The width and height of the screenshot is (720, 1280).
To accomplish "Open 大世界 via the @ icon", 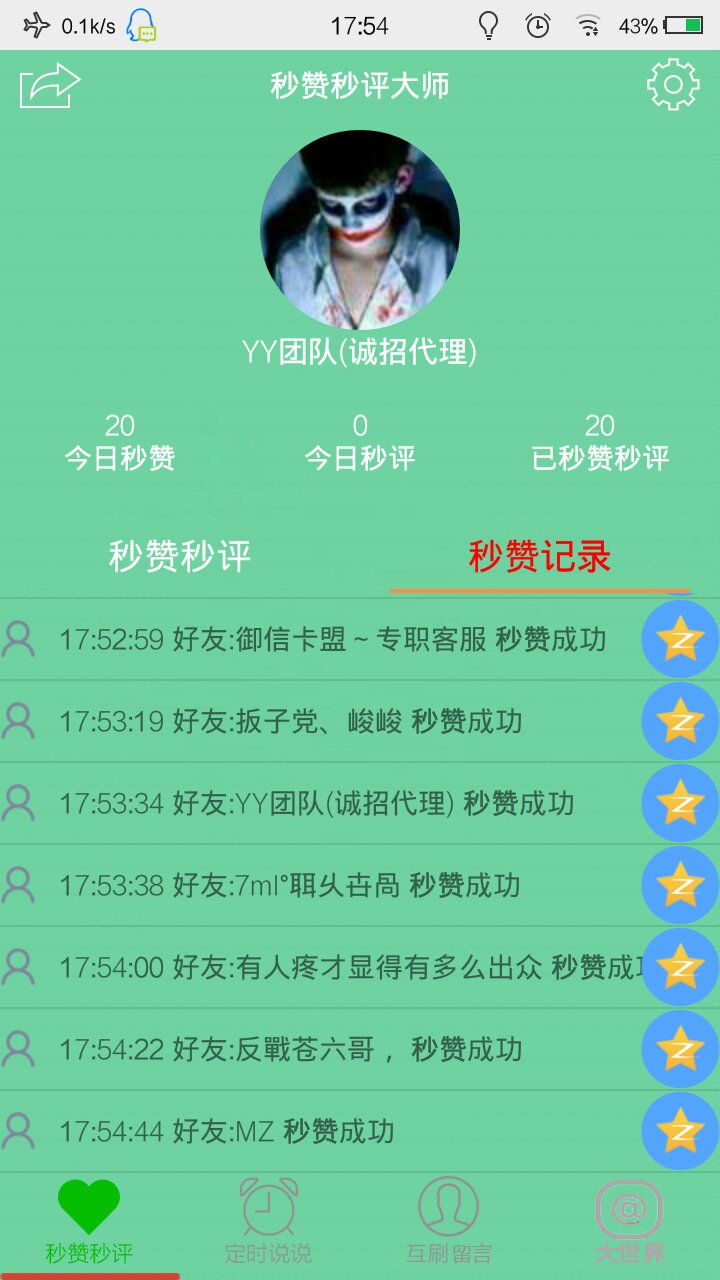I will click(630, 1210).
